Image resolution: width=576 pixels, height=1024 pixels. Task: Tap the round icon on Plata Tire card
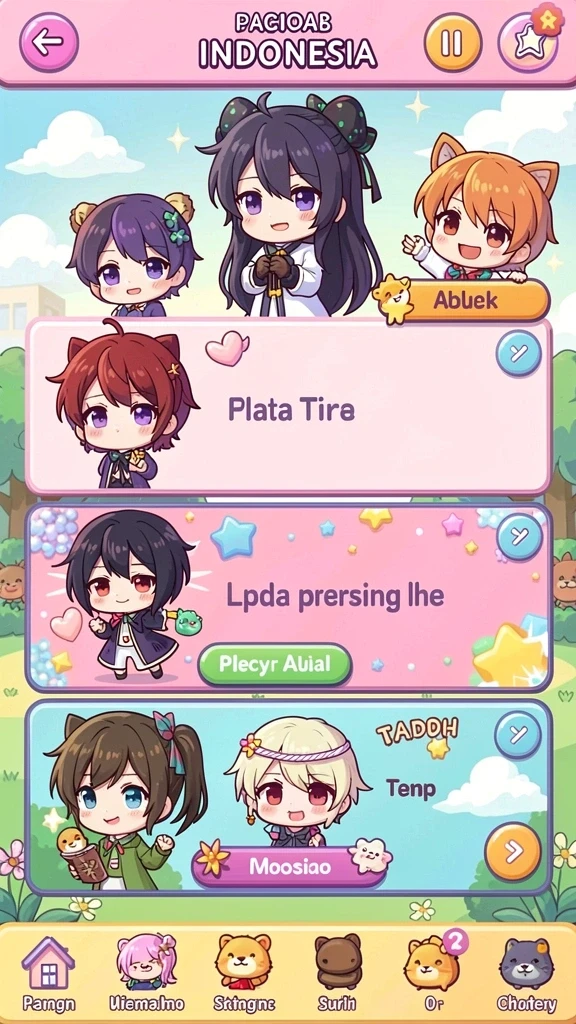click(x=519, y=353)
